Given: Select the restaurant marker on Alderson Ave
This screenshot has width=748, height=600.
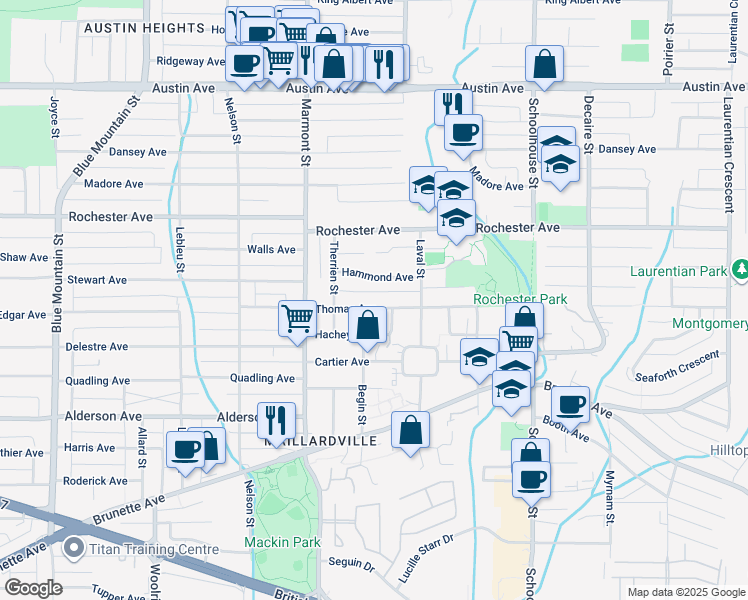Looking at the screenshot, I should tap(277, 420).
